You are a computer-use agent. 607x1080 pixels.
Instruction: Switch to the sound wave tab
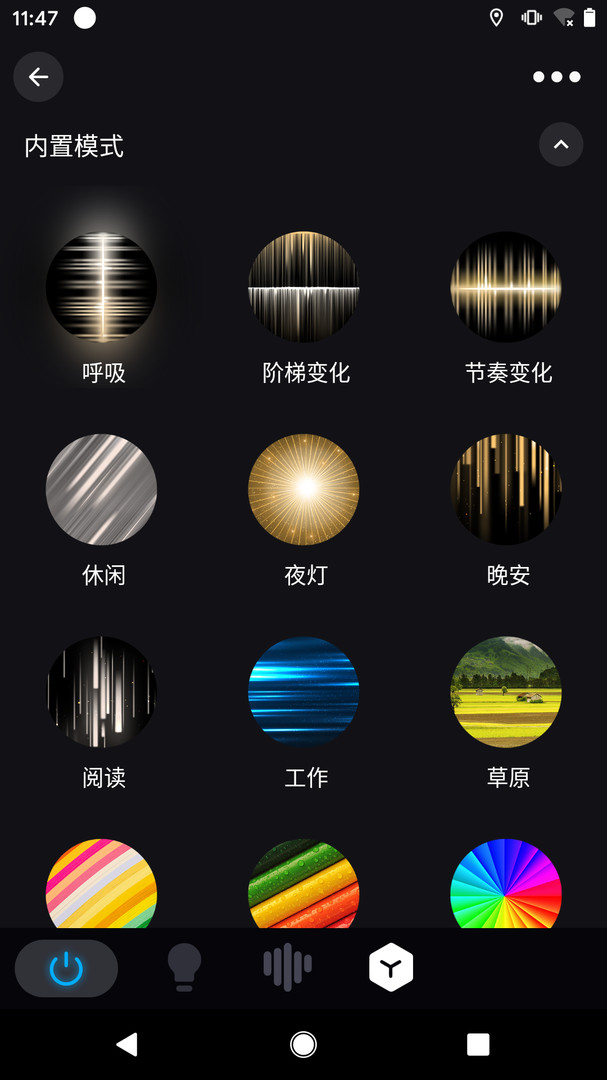tap(287, 968)
